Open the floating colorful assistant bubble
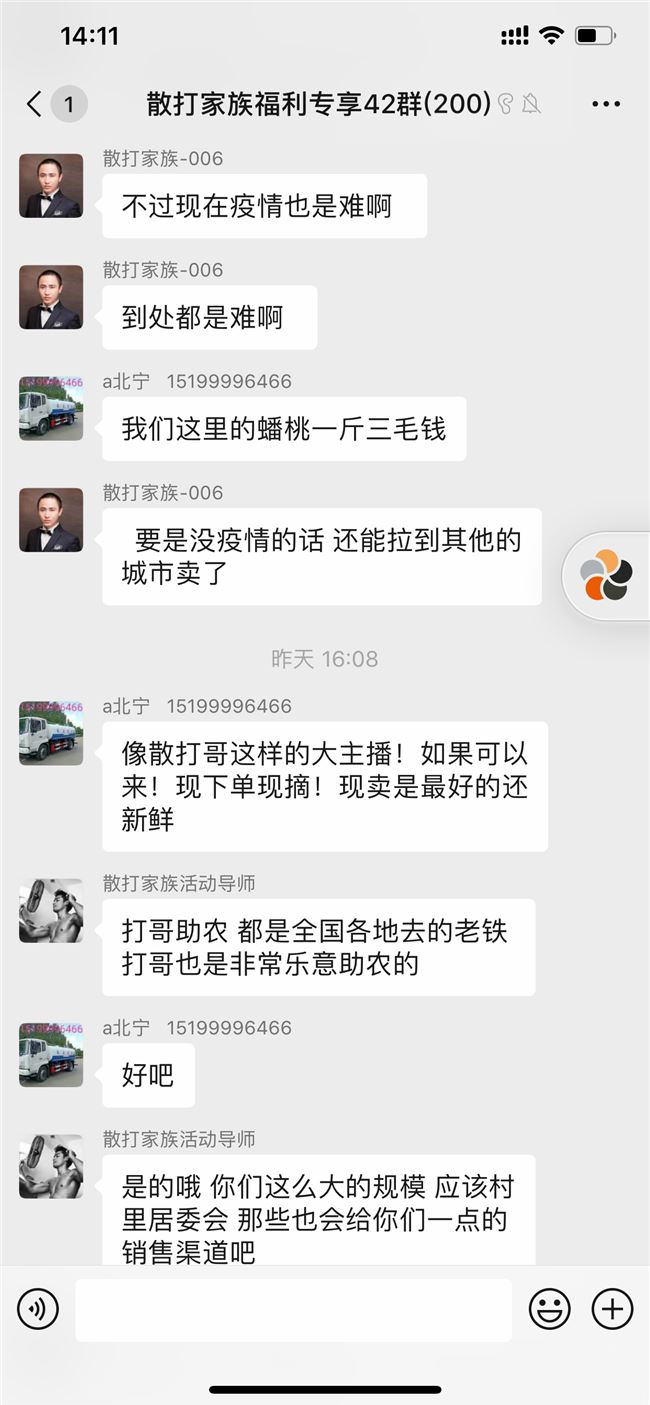This screenshot has height=1405, width=650. click(x=607, y=576)
